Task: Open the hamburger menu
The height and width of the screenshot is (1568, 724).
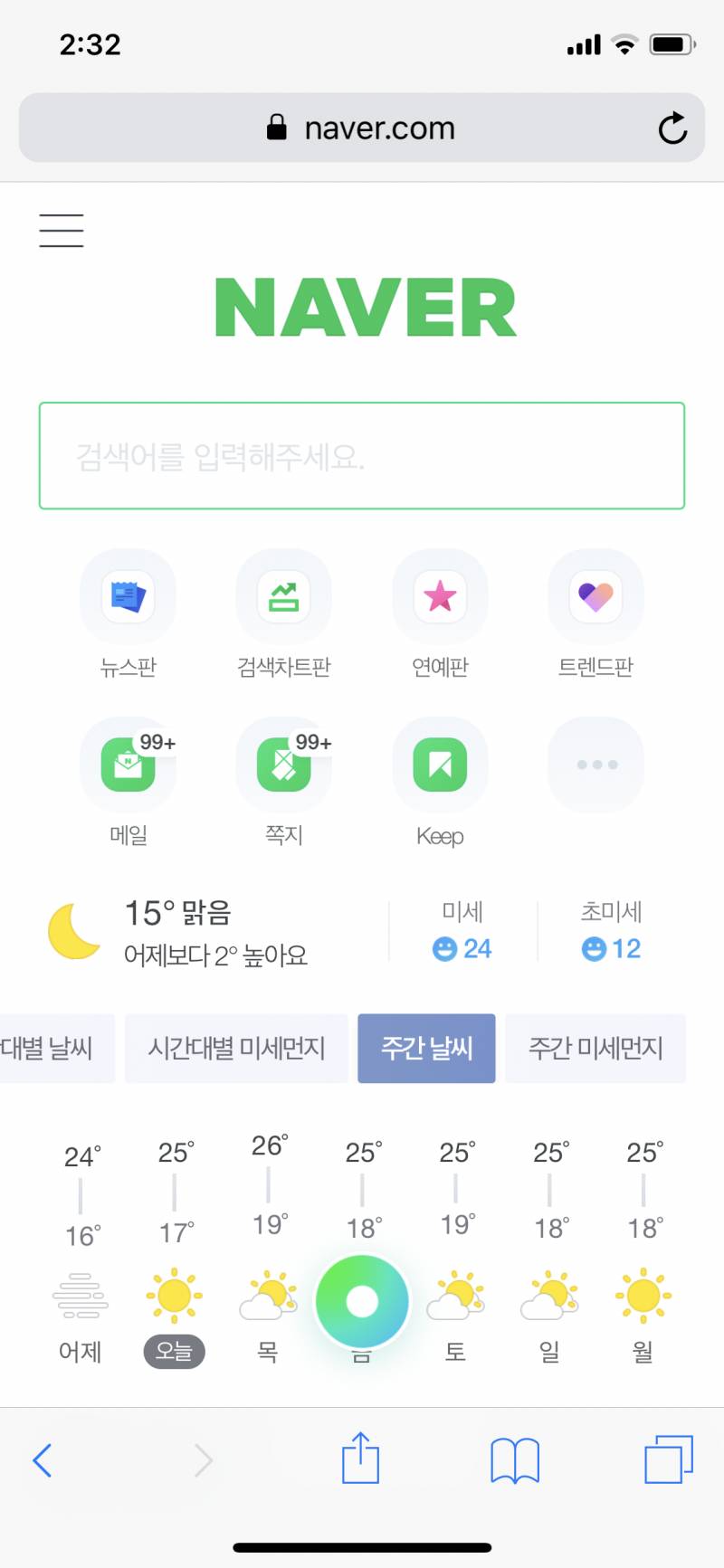Action: point(61,231)
